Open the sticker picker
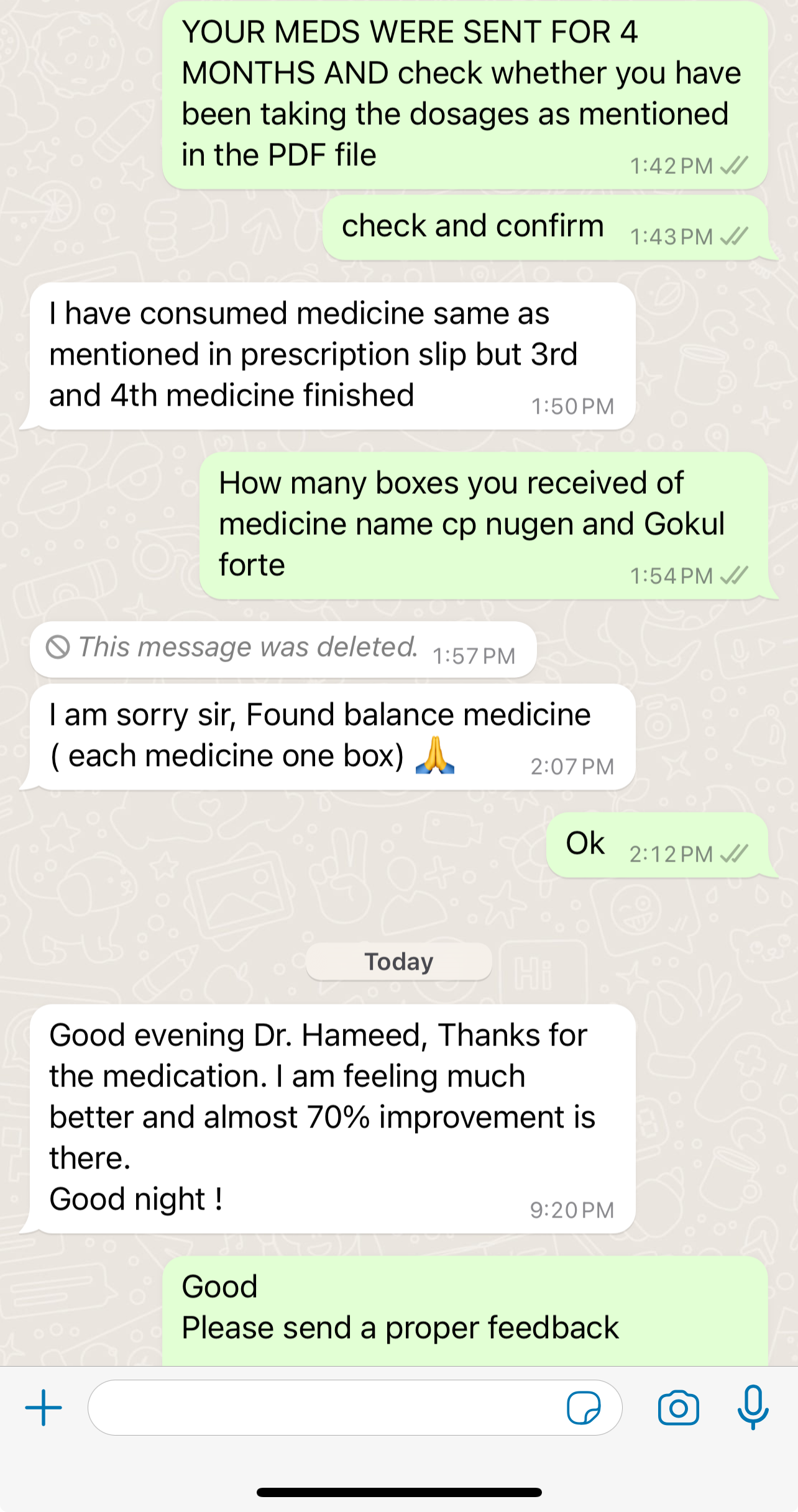798x1512 pixels. tap(584, 1408)
